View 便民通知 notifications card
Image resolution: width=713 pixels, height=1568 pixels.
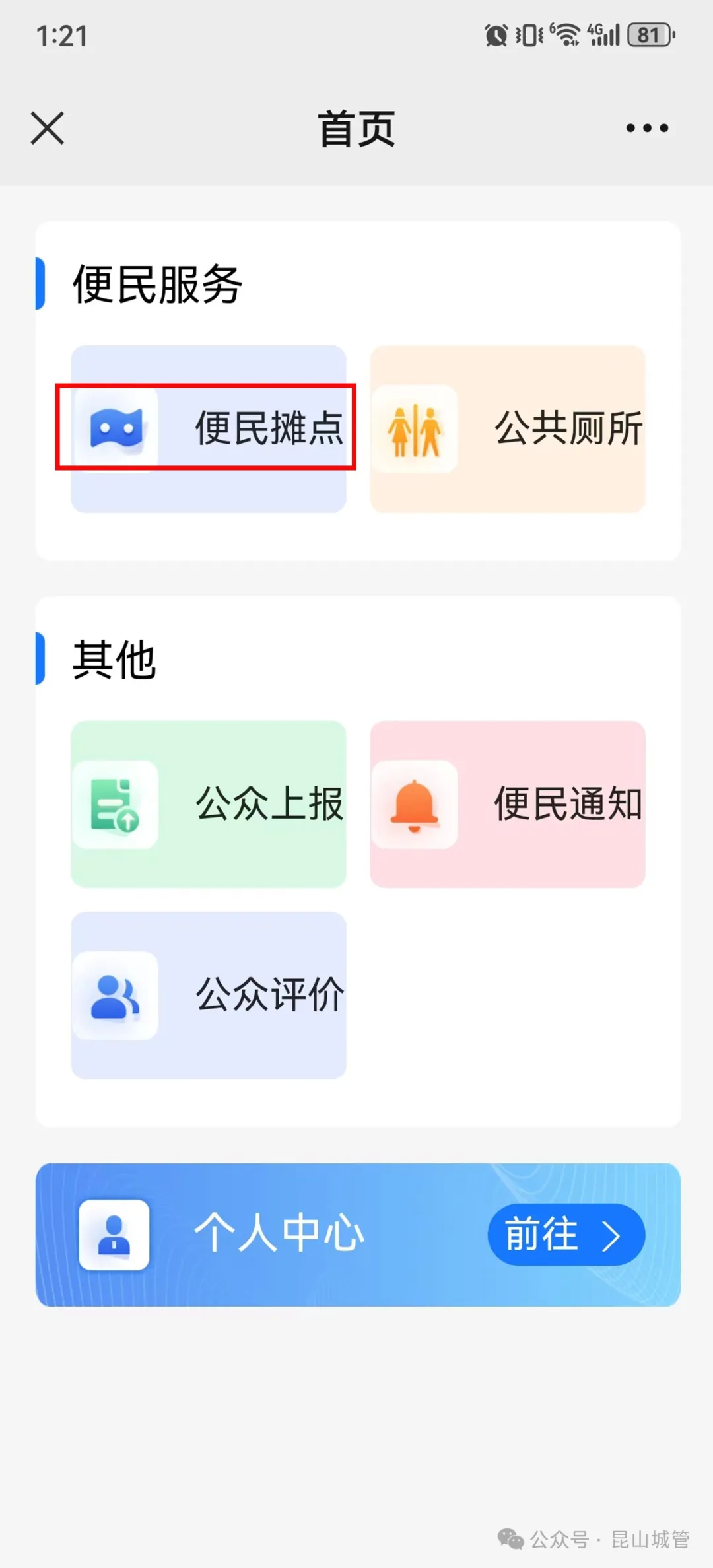point(508,804)
